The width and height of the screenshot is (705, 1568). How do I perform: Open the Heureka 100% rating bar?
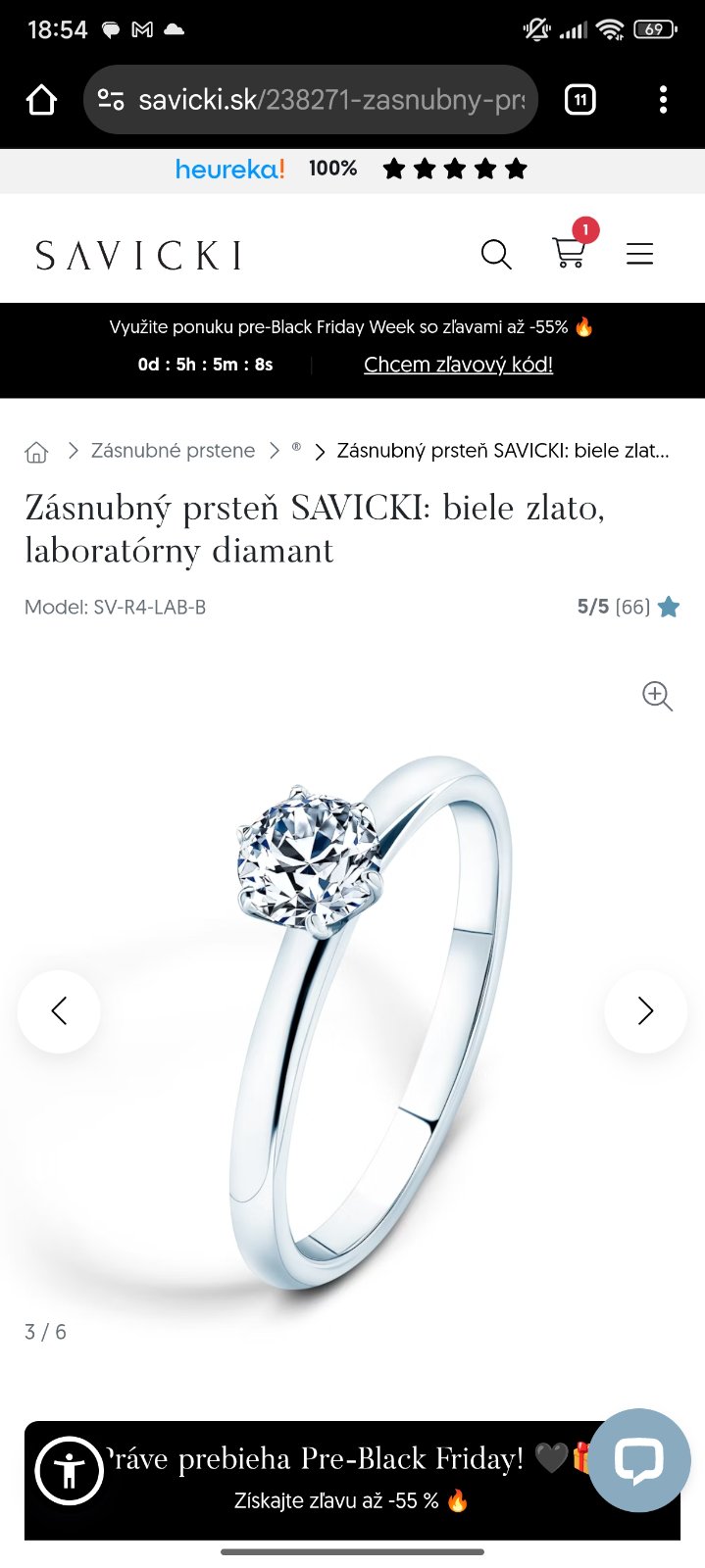coord(352,170)
